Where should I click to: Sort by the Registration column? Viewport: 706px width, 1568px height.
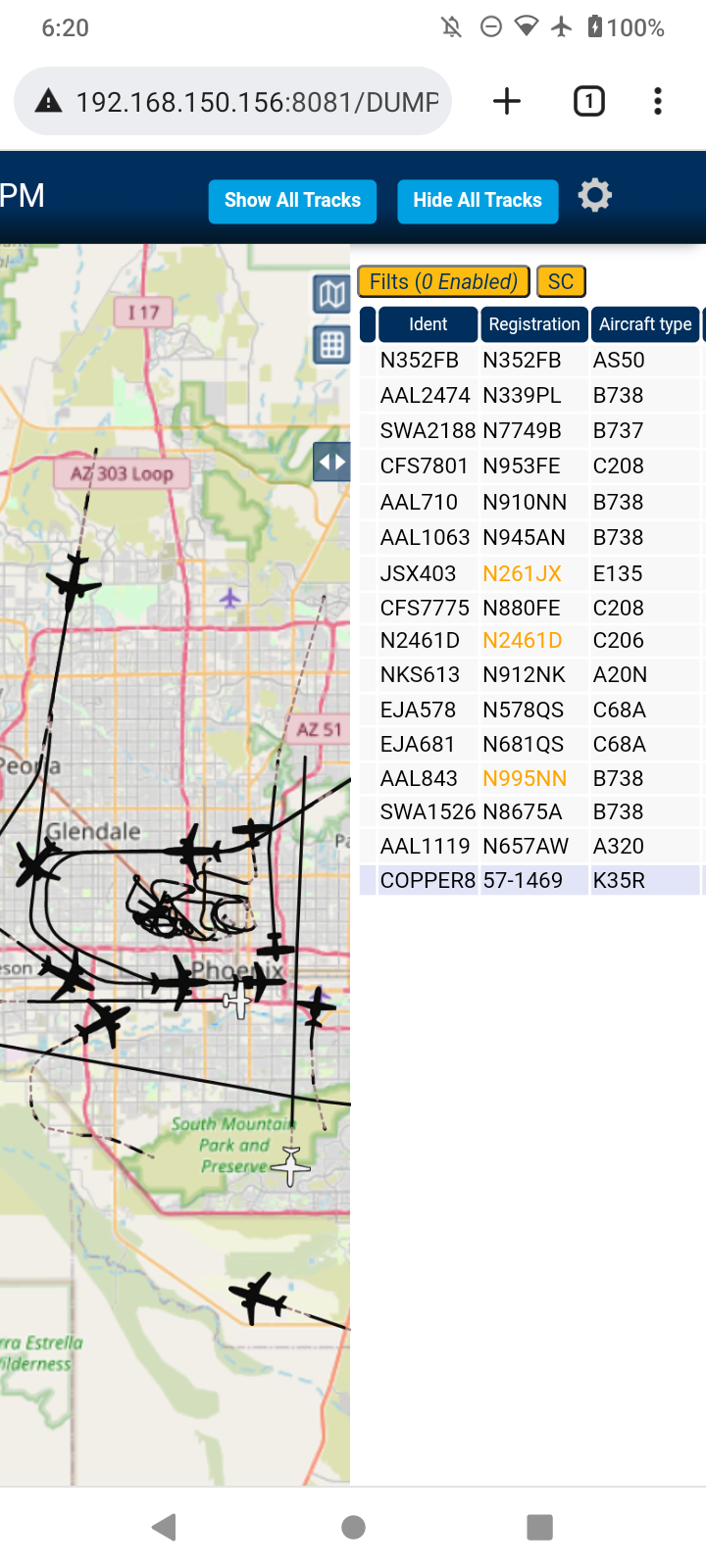(x=533, y=324)
